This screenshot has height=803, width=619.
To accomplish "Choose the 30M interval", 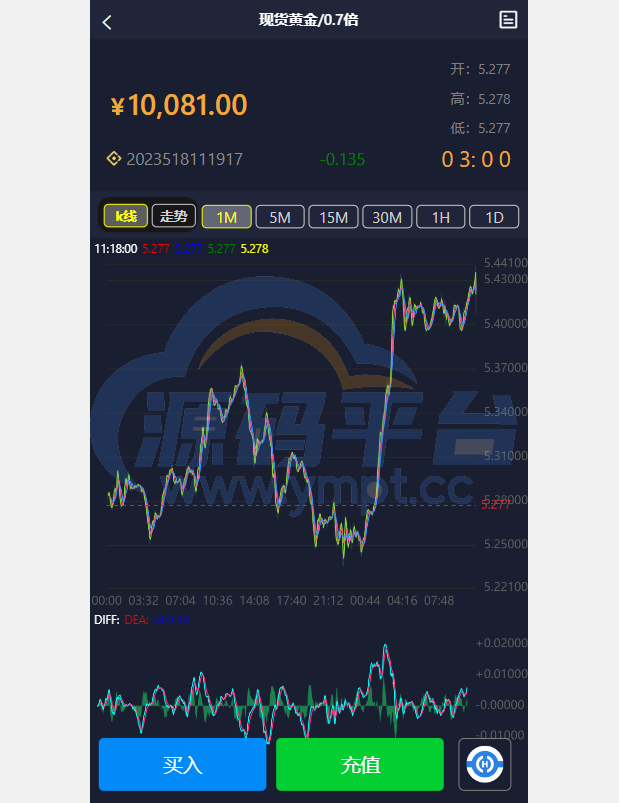I will coord(388,217).
